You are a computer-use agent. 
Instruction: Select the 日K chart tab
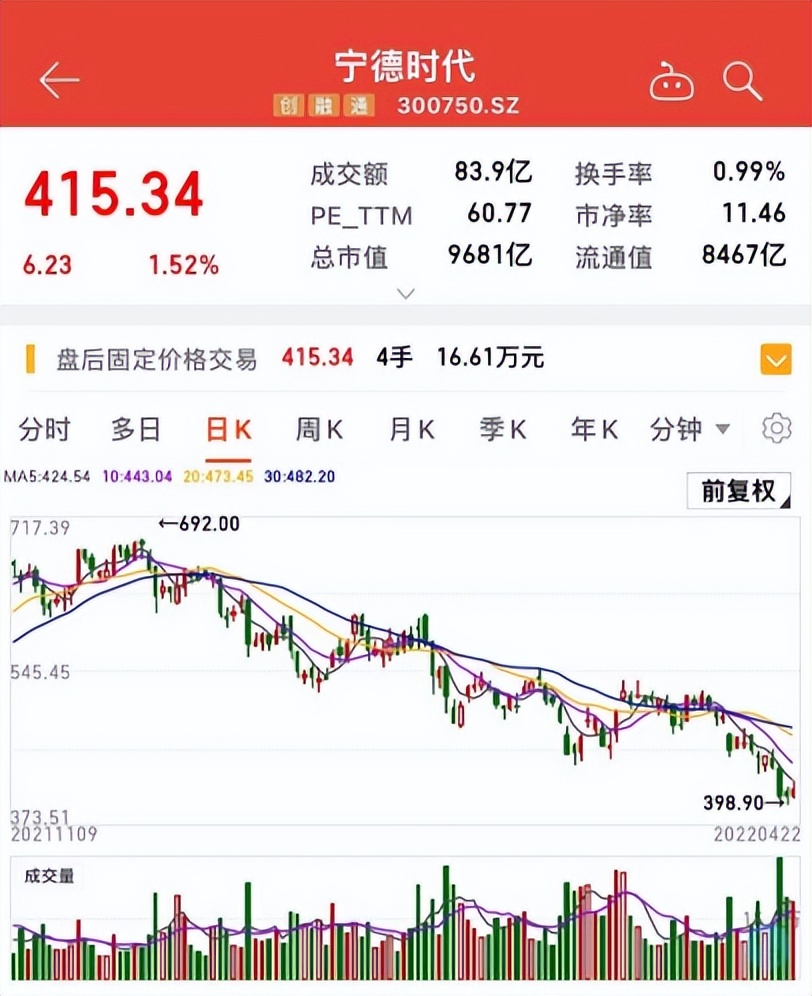(x=228, y=430)
